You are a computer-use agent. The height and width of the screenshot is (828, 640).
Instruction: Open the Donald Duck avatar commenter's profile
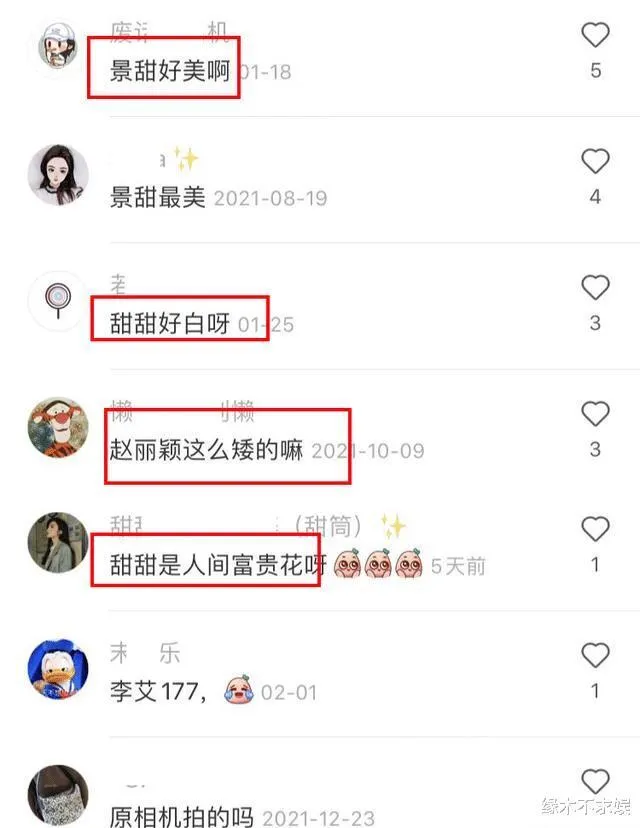click(58, 668)
